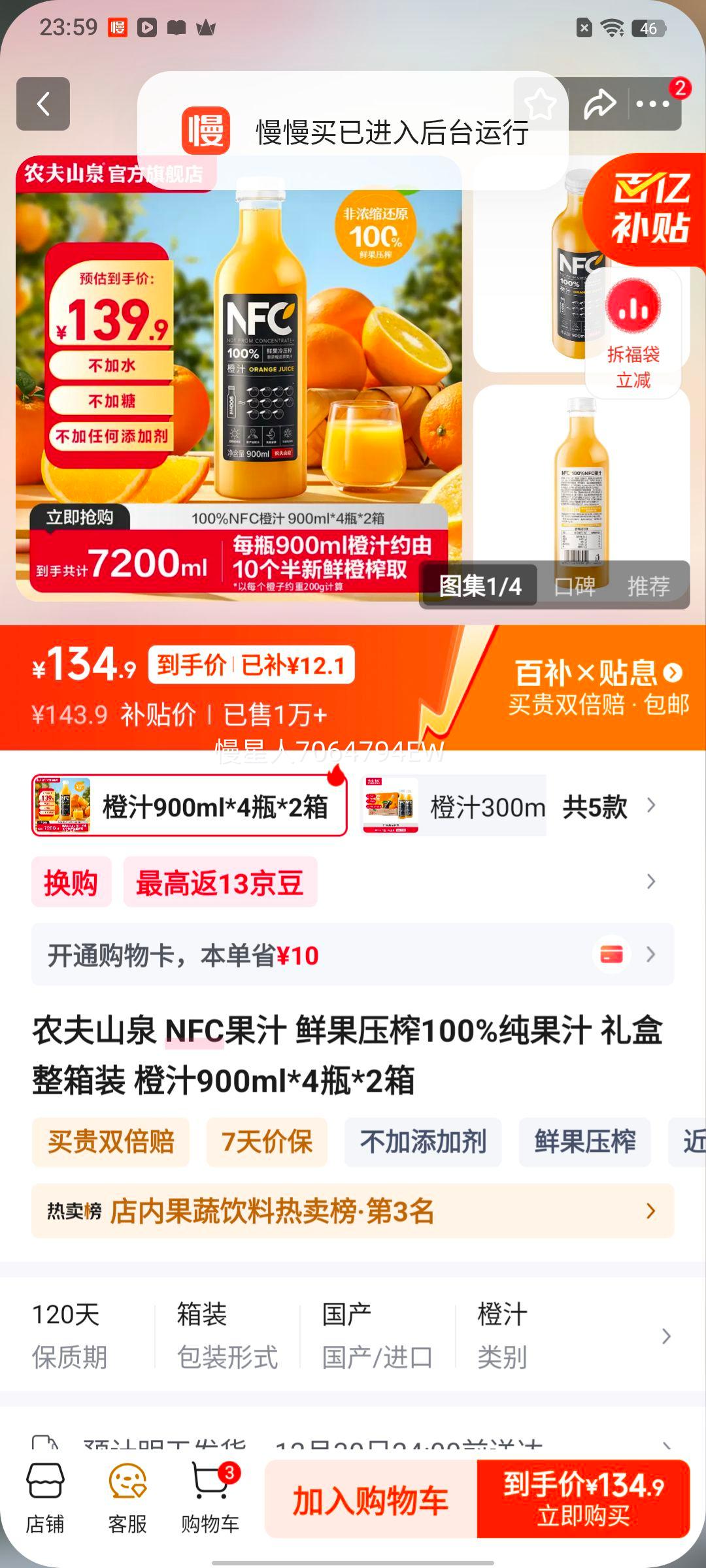The height and width of the screenshot is (1568, 706).
Task: Open the 拆福袋立减 floating widget
Action: pos(633,335)
